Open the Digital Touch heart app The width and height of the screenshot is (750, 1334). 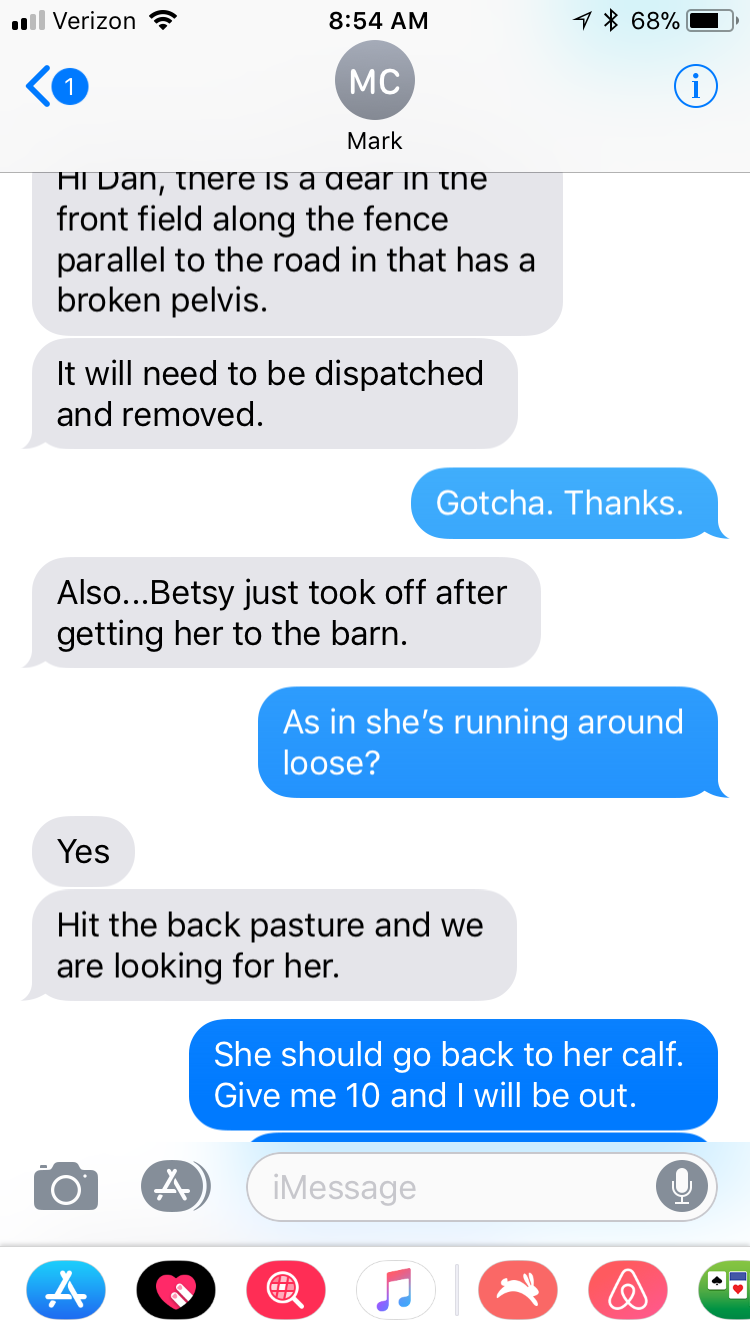pos(175,1289)
